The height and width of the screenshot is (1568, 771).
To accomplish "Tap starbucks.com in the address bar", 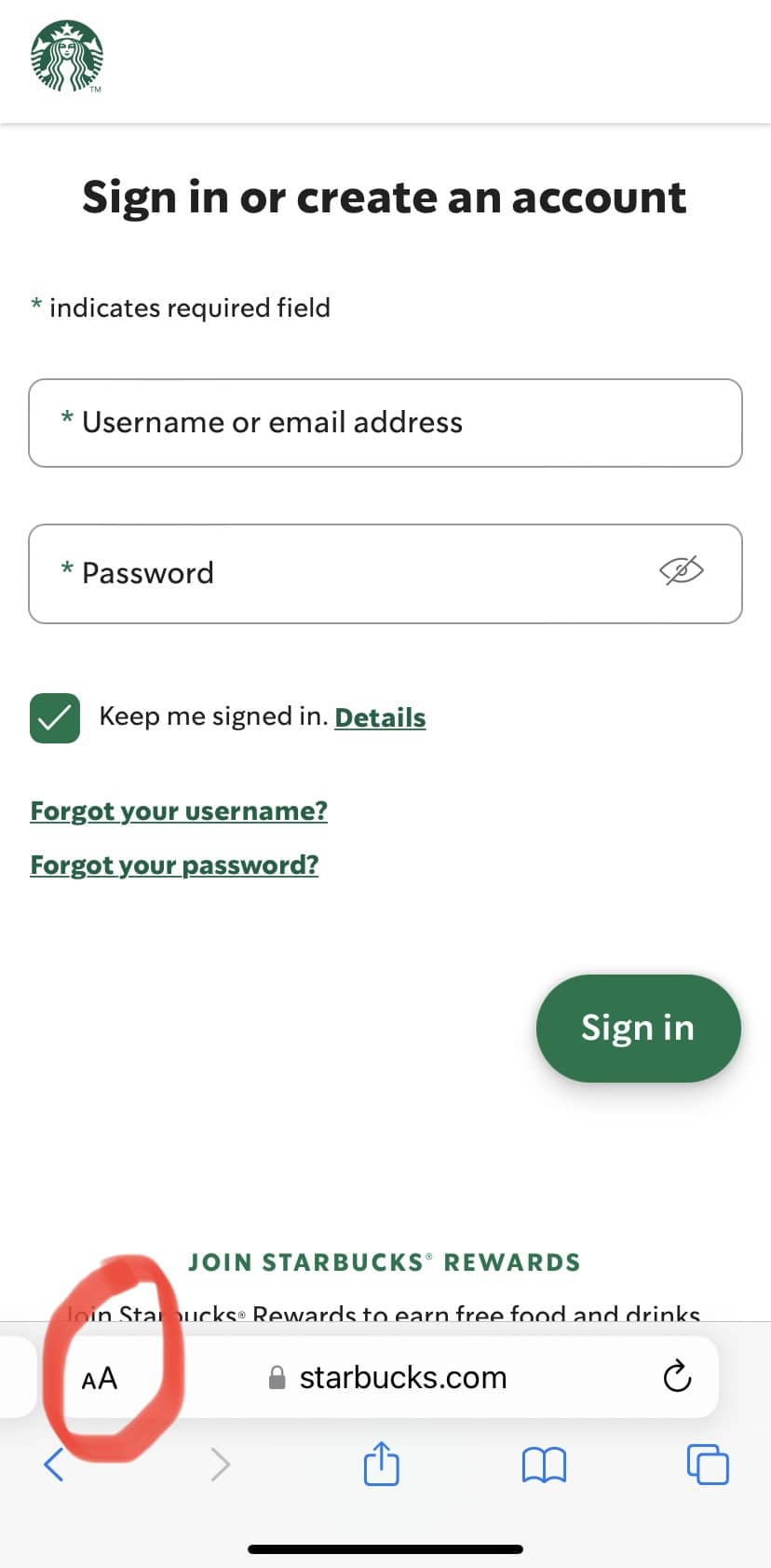I will click(x=402, y=1377).
